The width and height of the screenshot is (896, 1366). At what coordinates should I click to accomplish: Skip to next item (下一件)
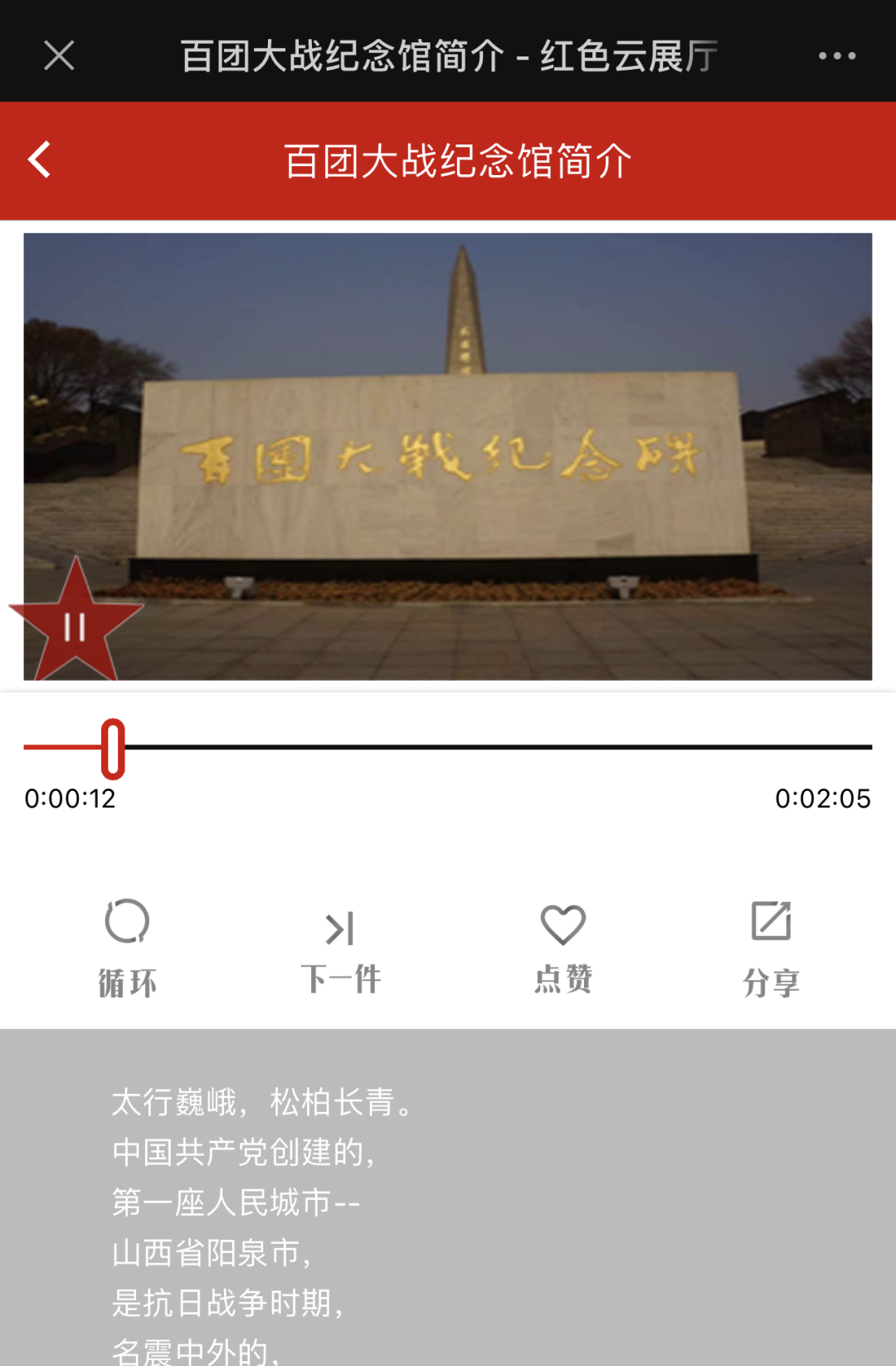pos(340,947)
